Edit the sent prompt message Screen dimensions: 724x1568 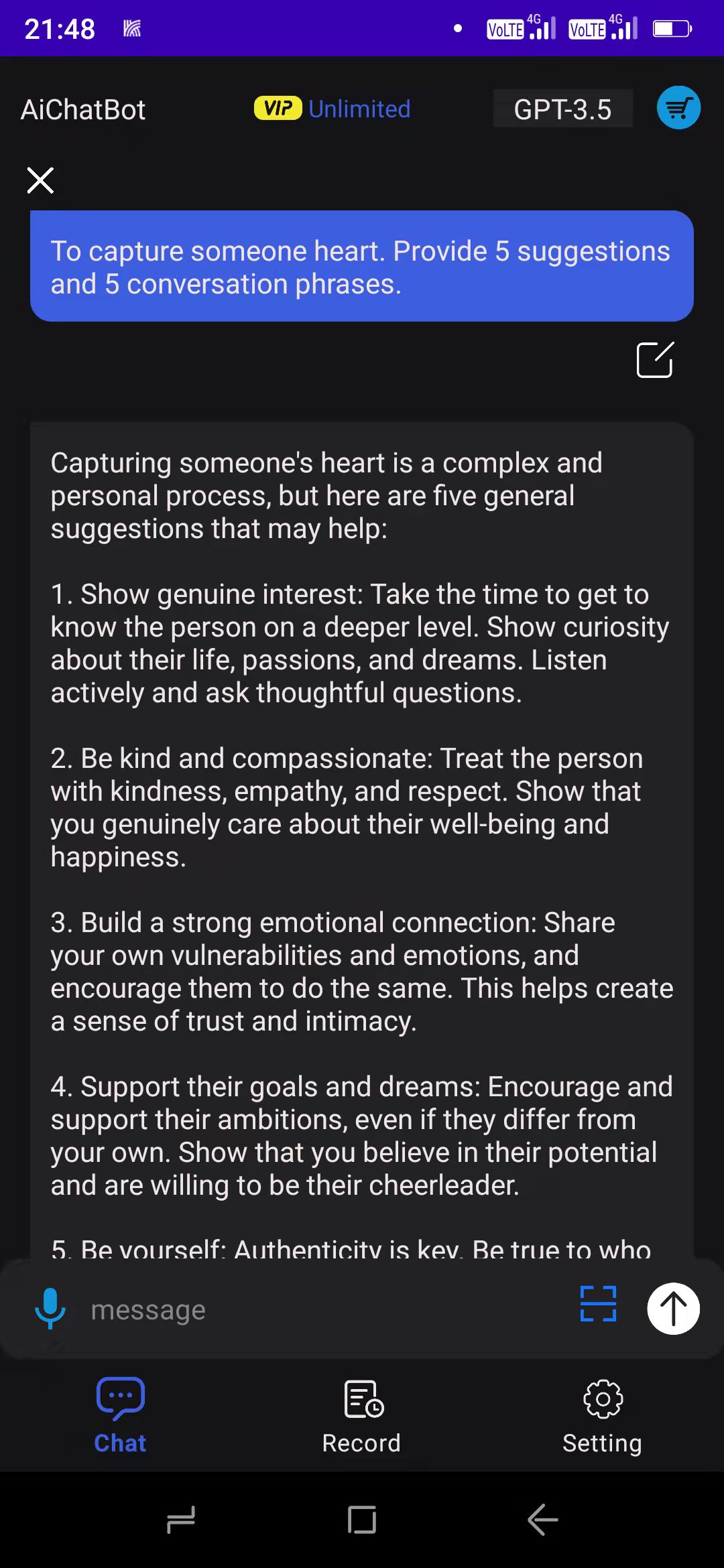[654, 361]
